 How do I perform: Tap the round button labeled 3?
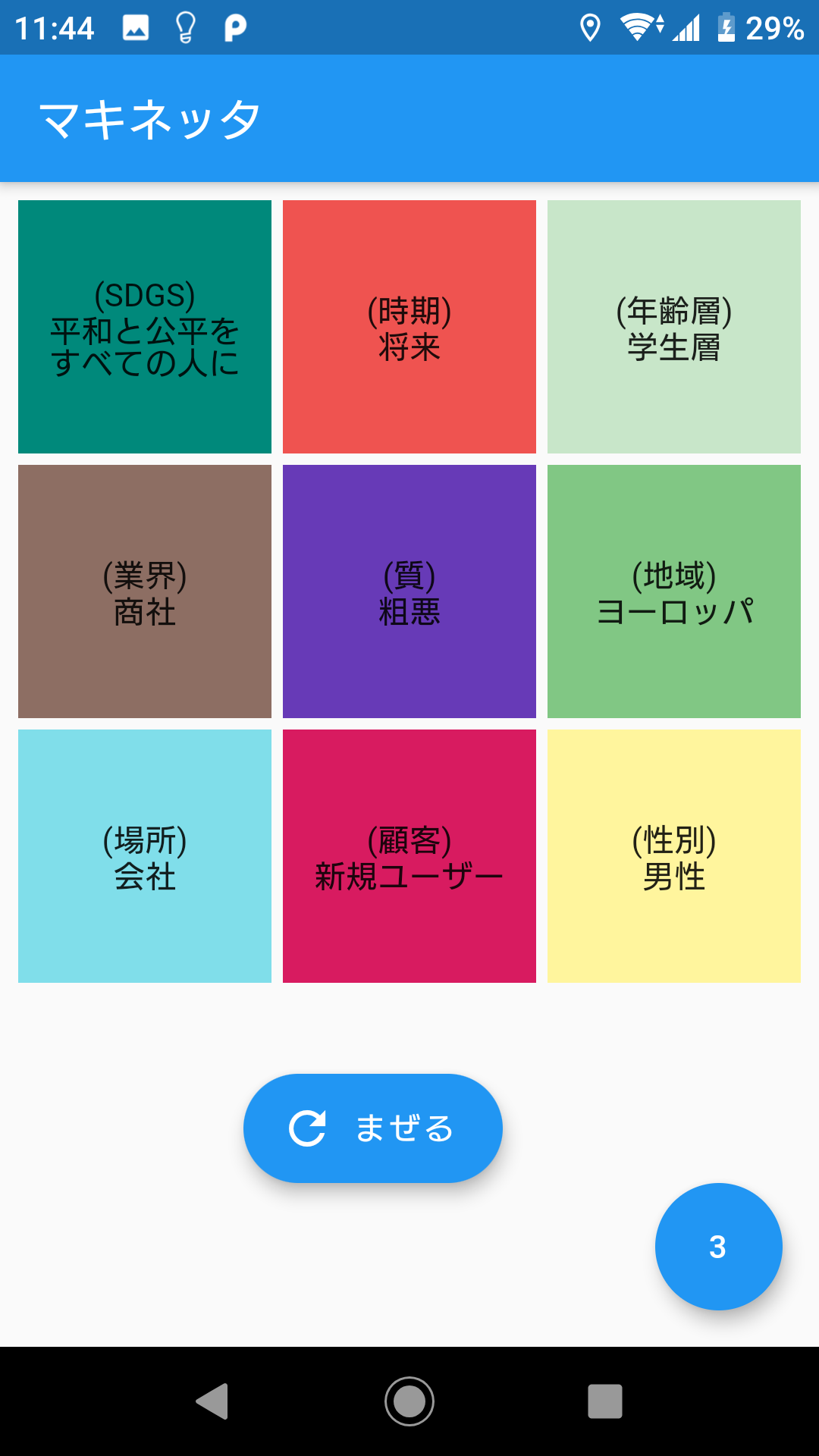pos(718,1246)
